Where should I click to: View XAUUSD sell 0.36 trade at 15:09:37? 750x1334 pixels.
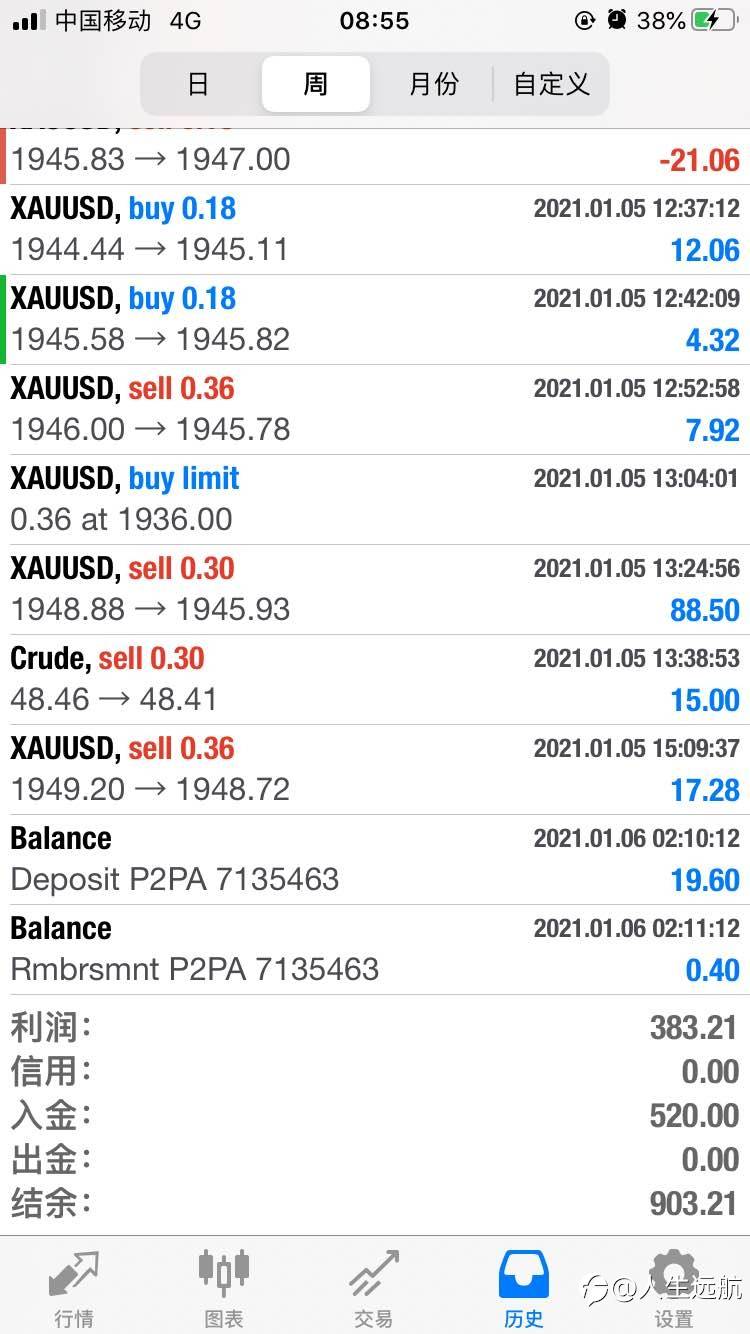[375, 769]
